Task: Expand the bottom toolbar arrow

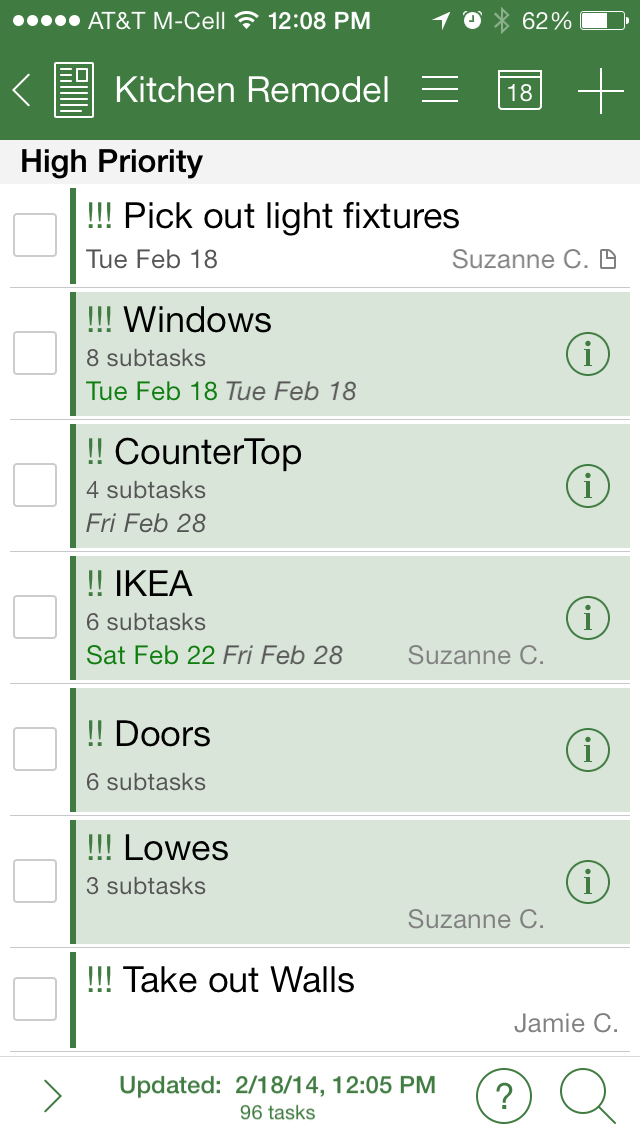Action: pyautogui.click(x=52, y=1096)
